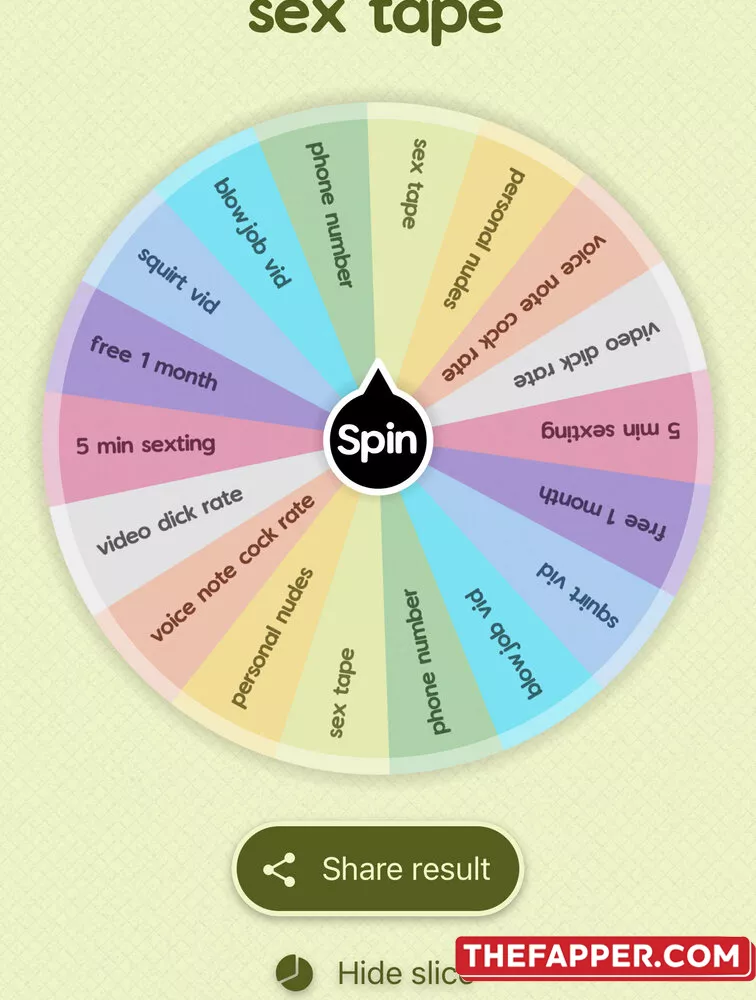Tap the Spin button on the wheel
756x1000 pixels.
[x=378, y=440]
